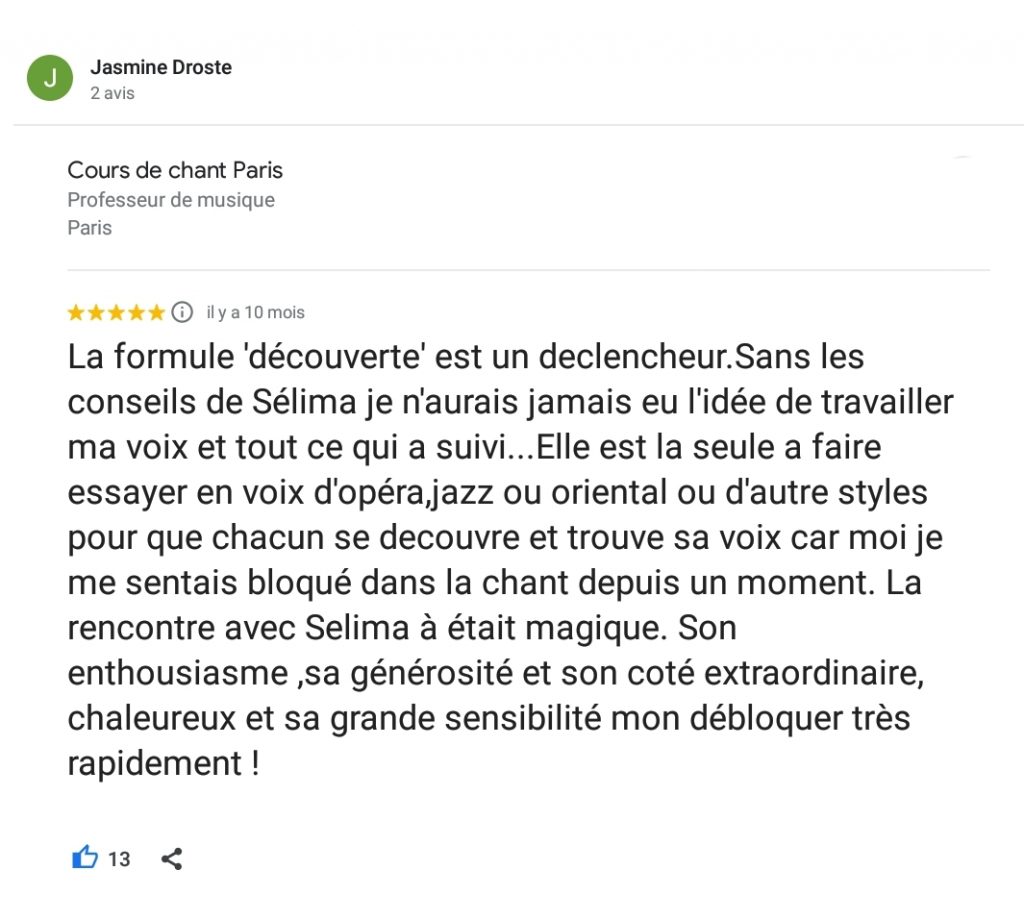
Task: Share this review
Action: pyautogui.click(x=172, y=858)
